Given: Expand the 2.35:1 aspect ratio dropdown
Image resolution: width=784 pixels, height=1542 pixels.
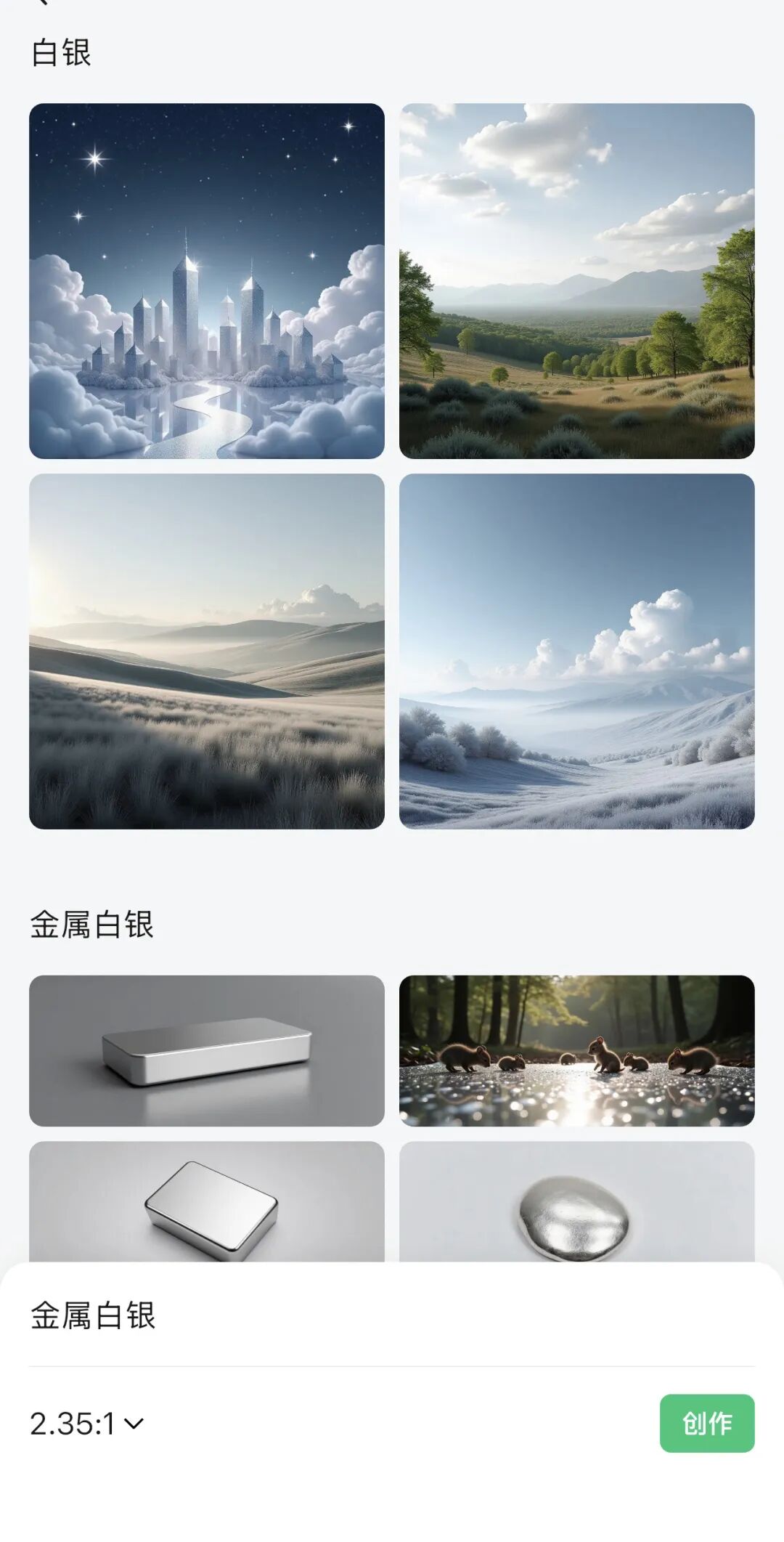Looking at the screenshot, I should tap(87, 1424).
